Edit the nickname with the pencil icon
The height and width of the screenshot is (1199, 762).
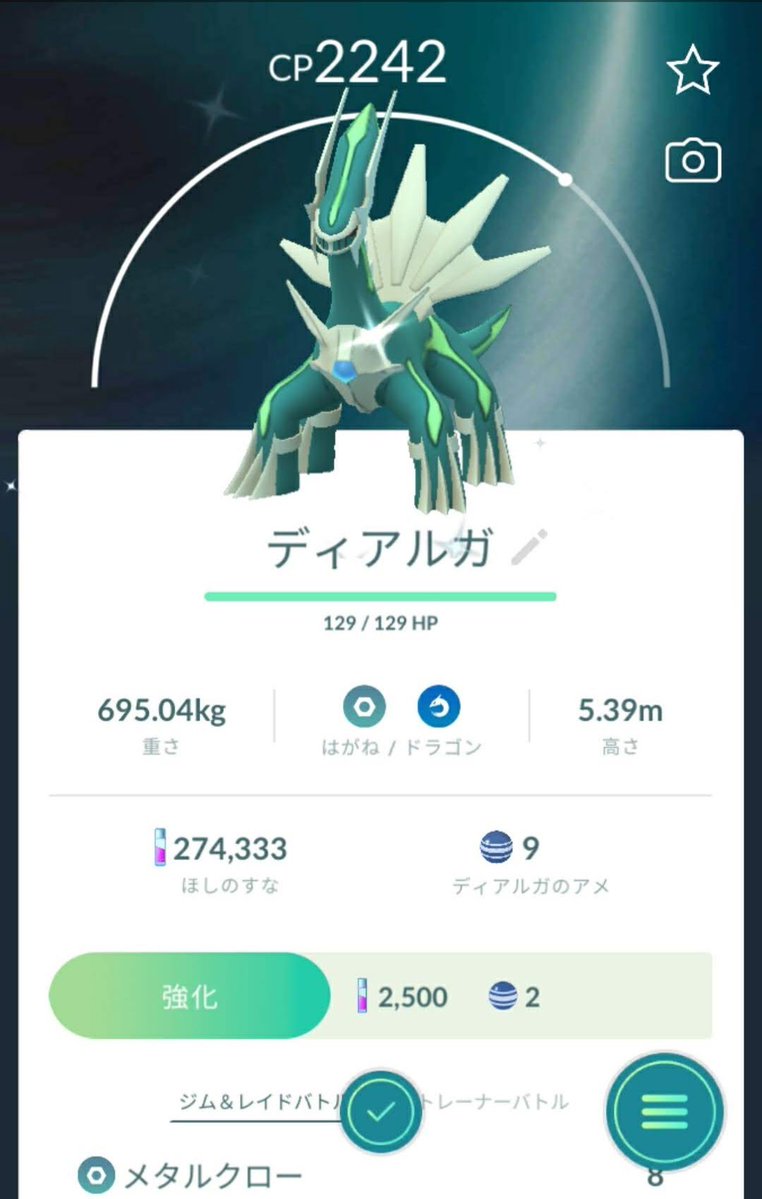(x=531, y=547)
